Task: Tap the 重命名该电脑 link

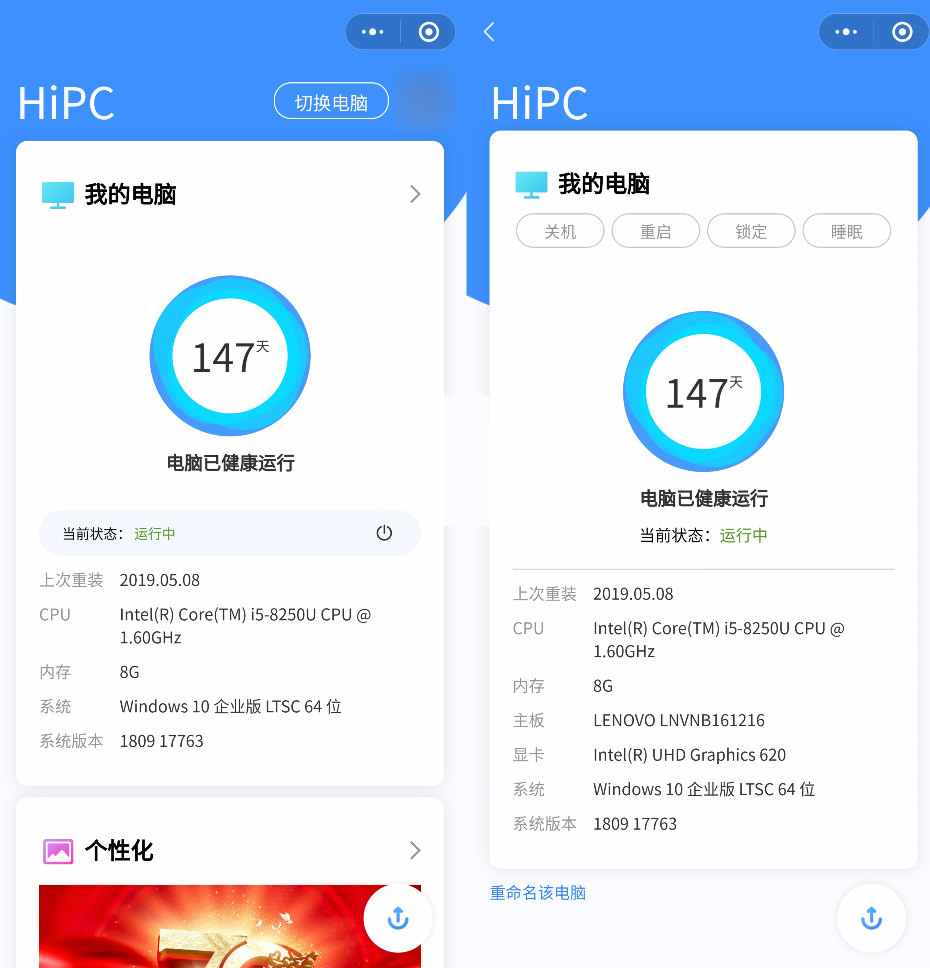Action: (538, 893)
